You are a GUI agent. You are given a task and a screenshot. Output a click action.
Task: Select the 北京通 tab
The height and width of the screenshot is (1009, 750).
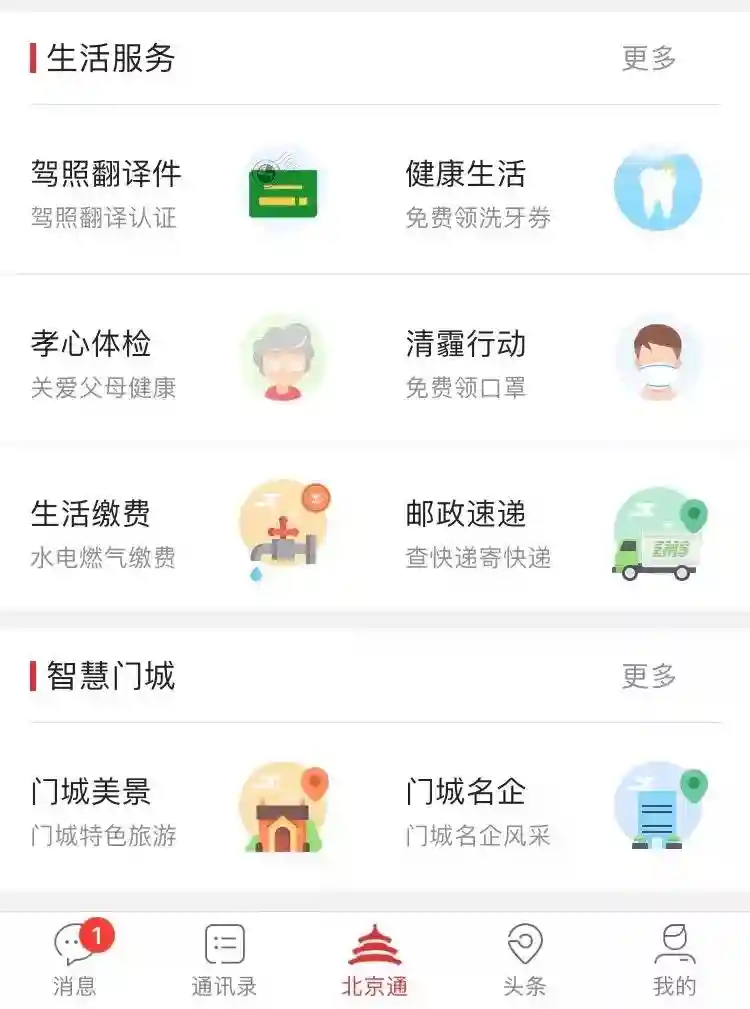(375, 960)
